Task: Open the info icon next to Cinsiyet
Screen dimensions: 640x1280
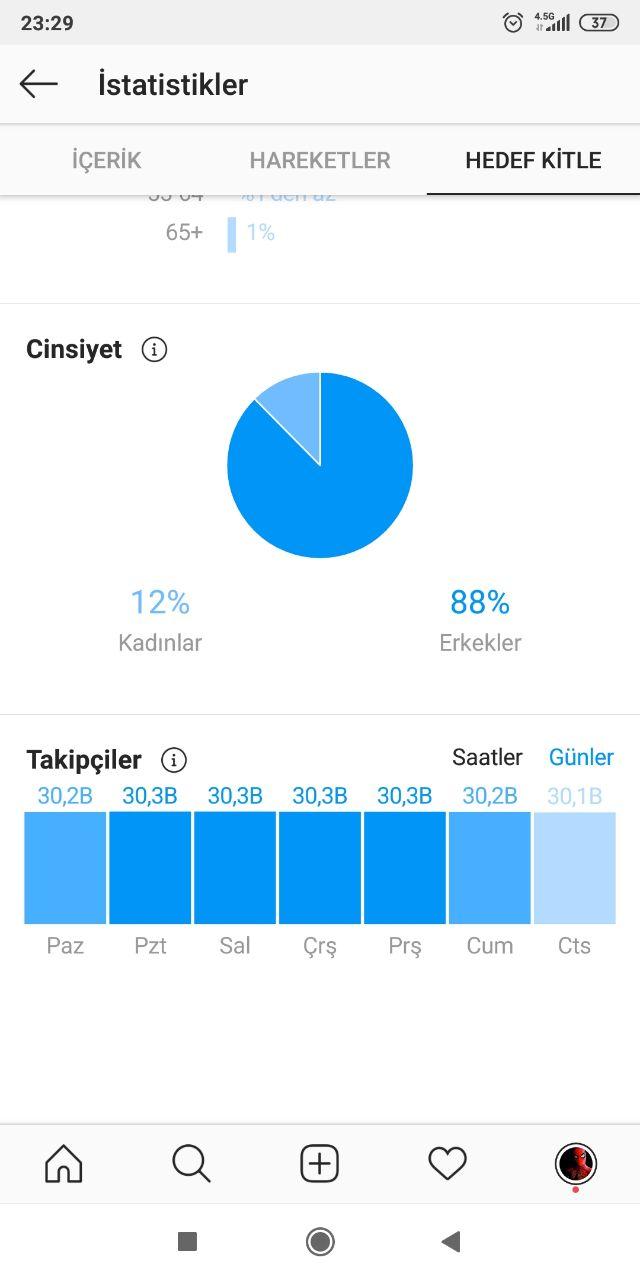Action: (x=154, y=349)
